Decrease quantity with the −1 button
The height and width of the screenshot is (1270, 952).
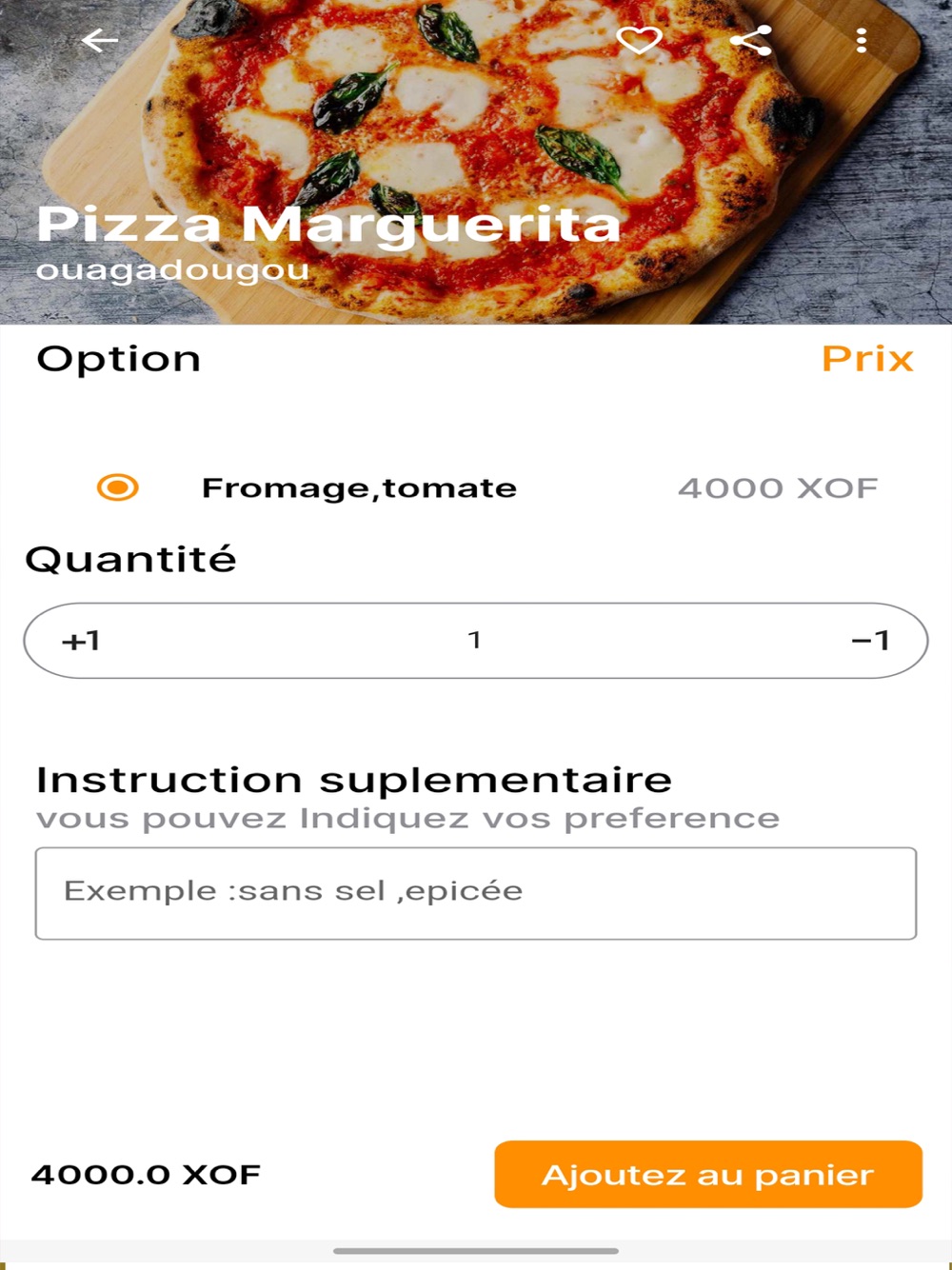coord(870,641)
